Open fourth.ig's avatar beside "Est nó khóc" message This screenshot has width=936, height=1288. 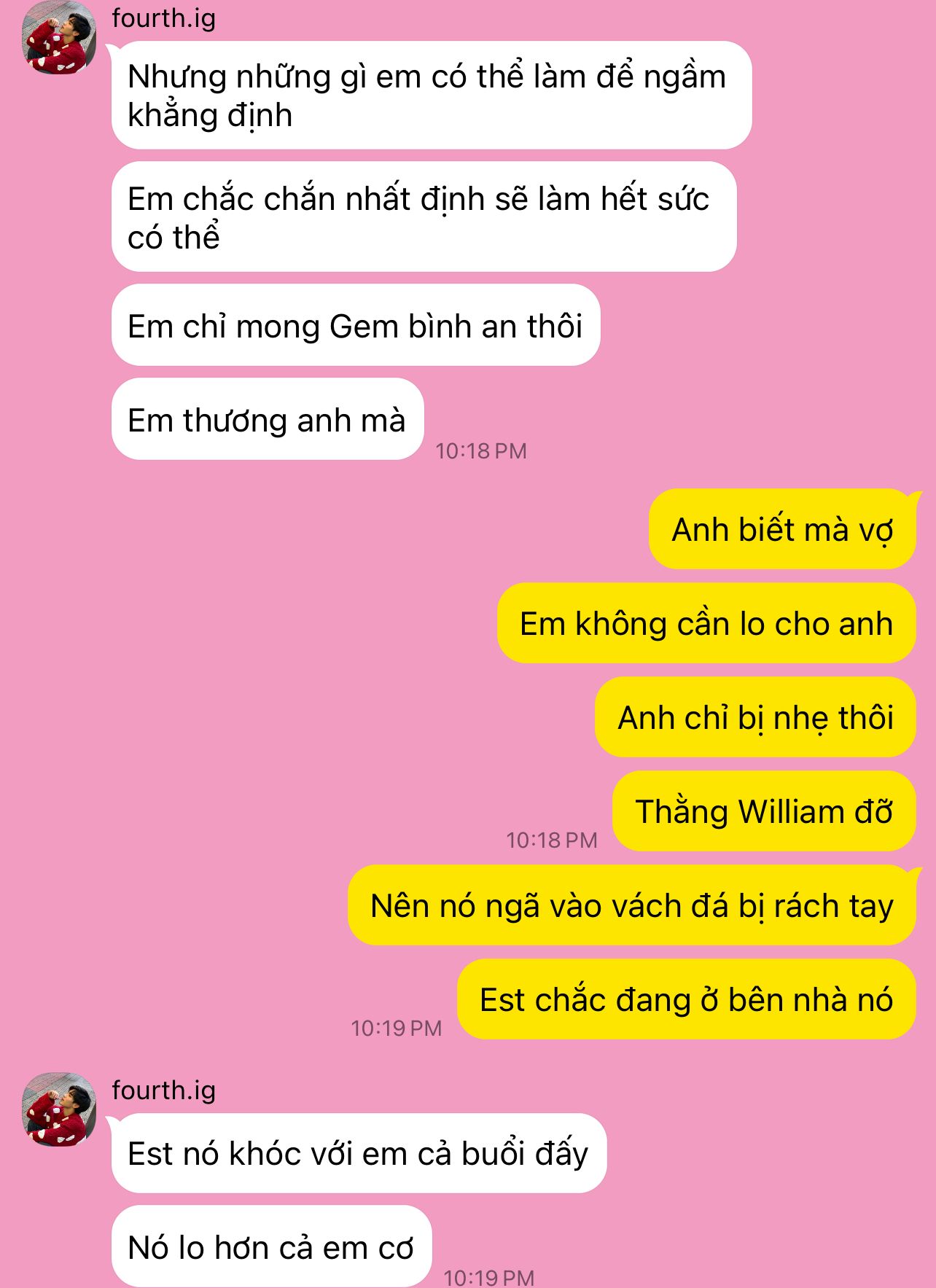click(59, 1108)
